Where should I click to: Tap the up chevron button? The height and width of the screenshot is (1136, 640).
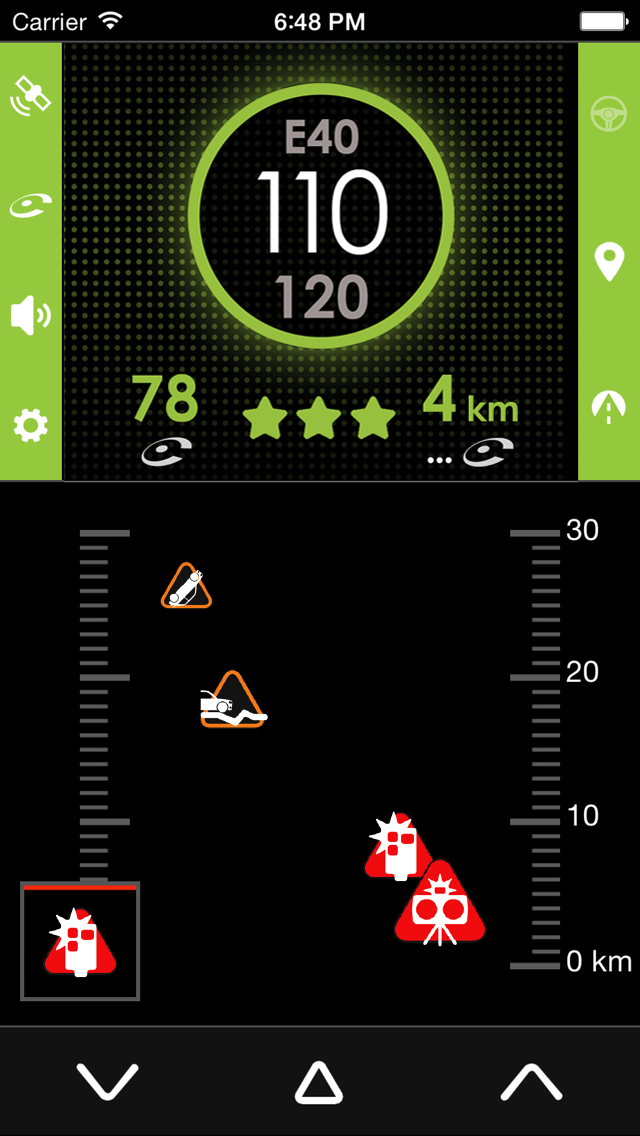click(x=531, y=1082)
